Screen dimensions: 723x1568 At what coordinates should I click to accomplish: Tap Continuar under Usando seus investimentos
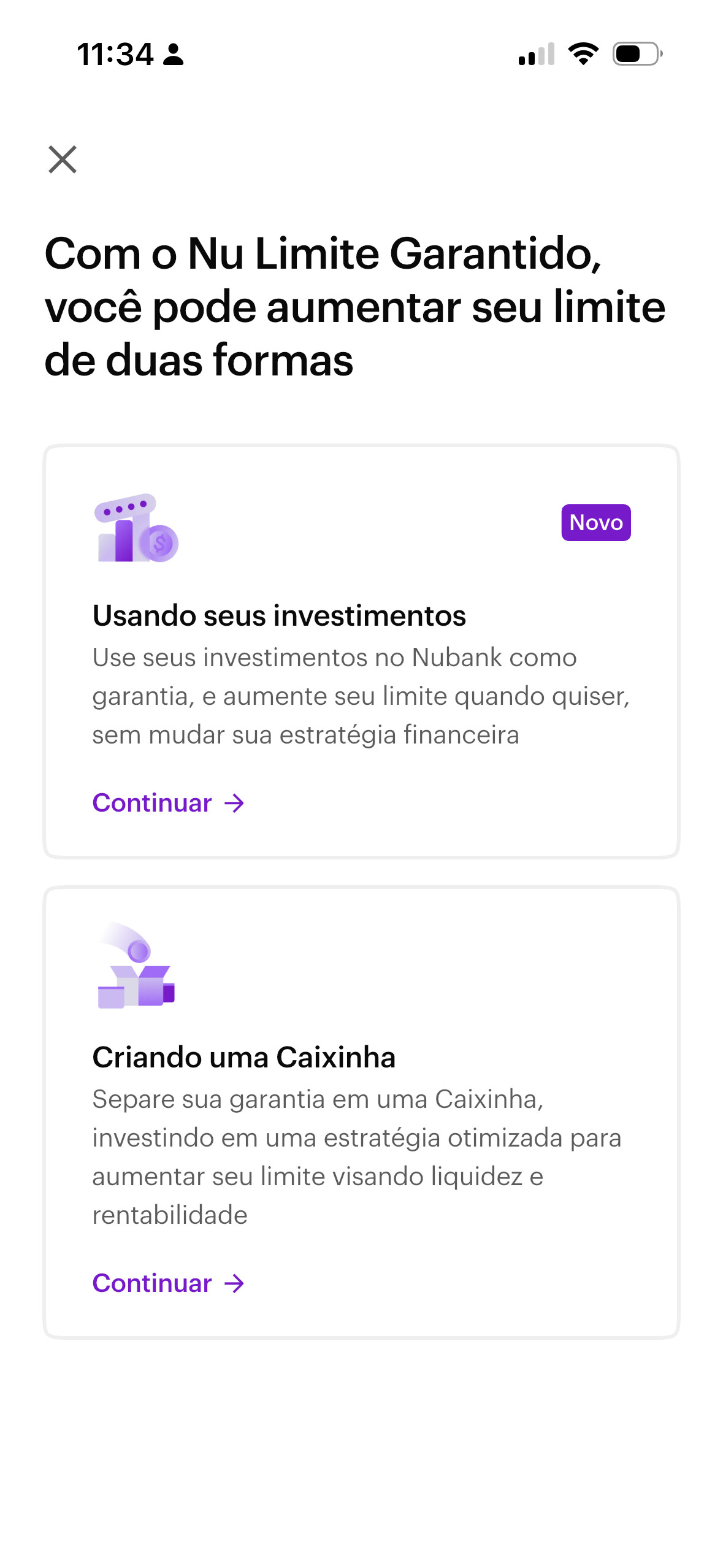168,802
